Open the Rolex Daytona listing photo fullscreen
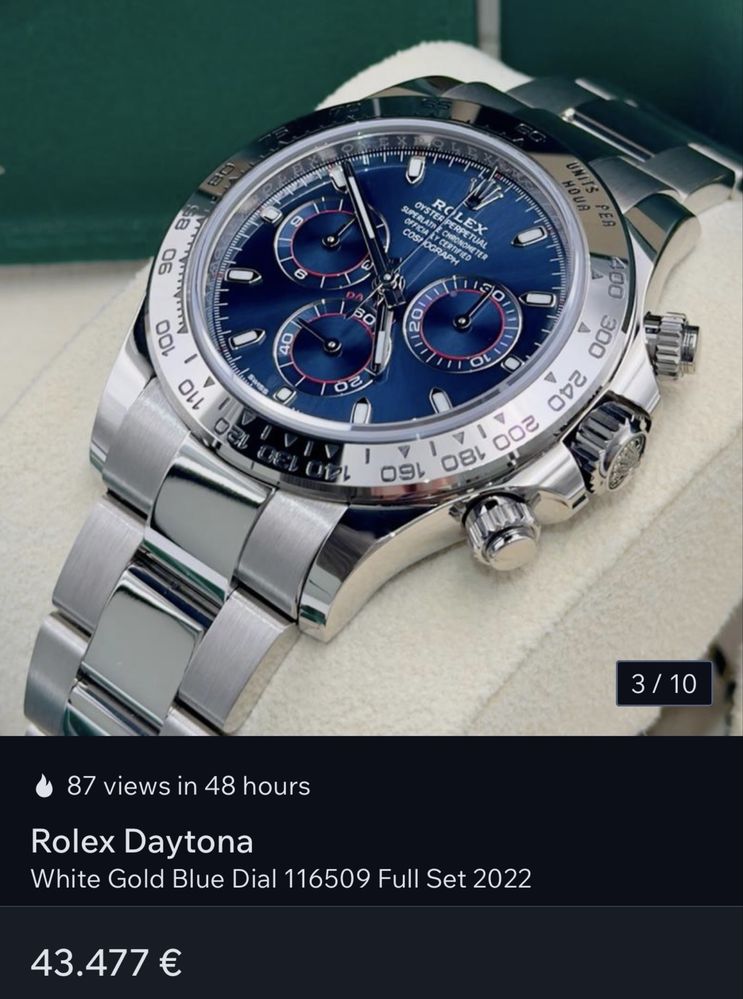This screenshot has width=743, height=999. click(372, 368)
